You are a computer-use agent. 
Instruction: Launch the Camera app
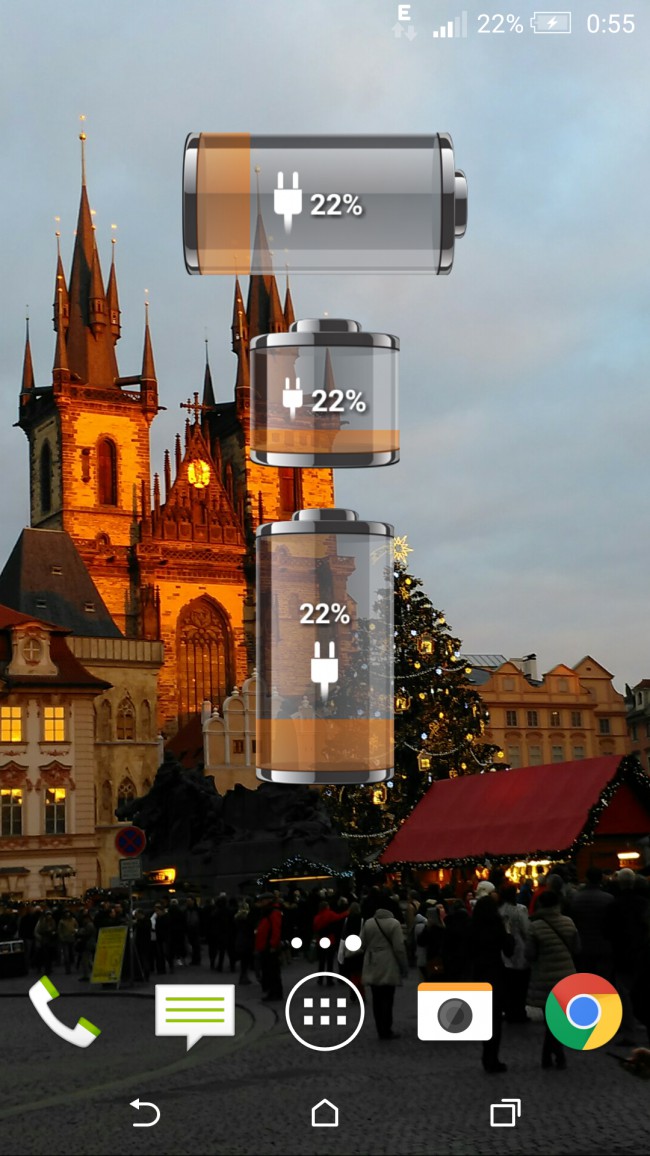point(455,1012)
